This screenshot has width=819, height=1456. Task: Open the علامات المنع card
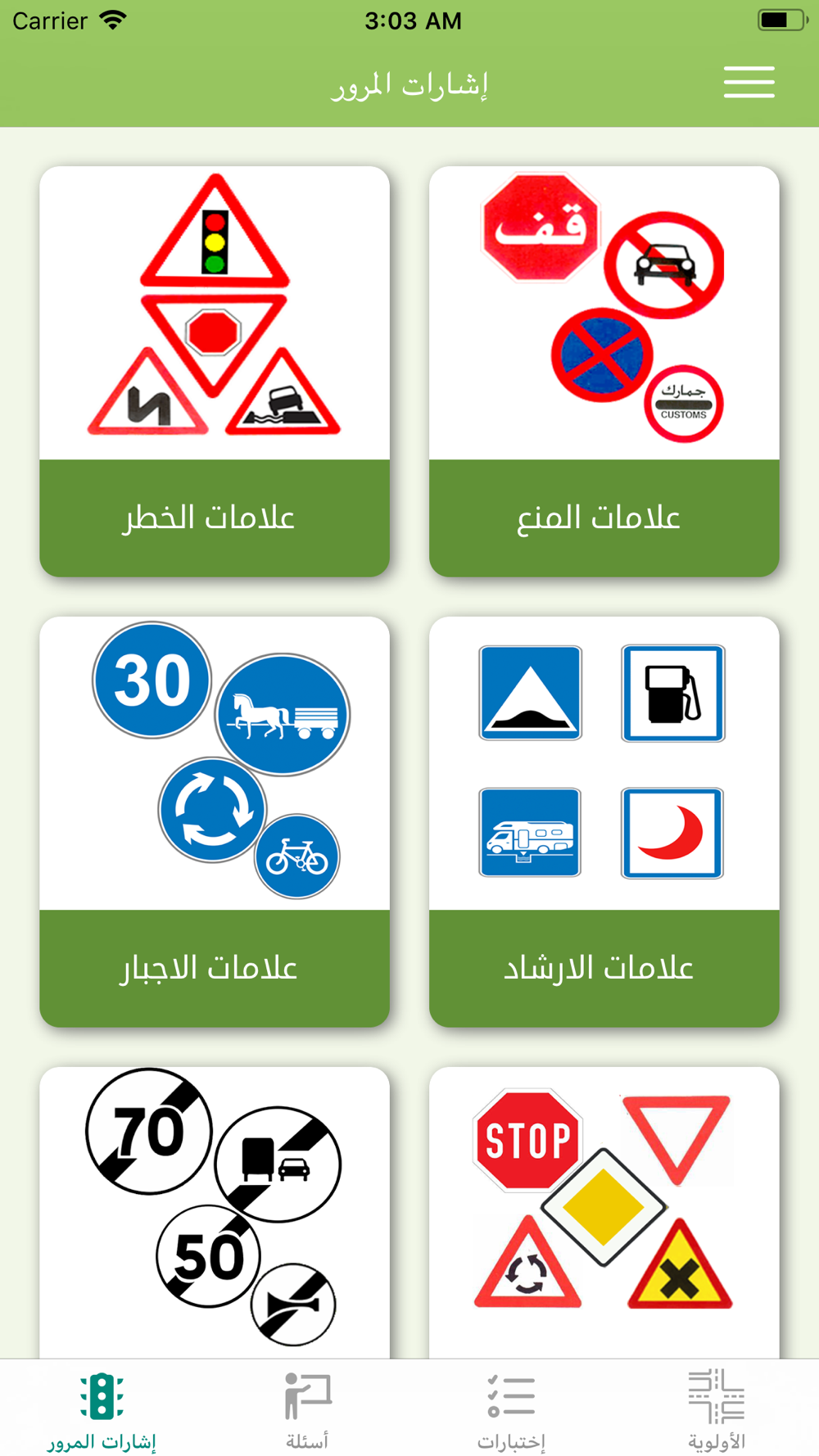click(604, 371)
